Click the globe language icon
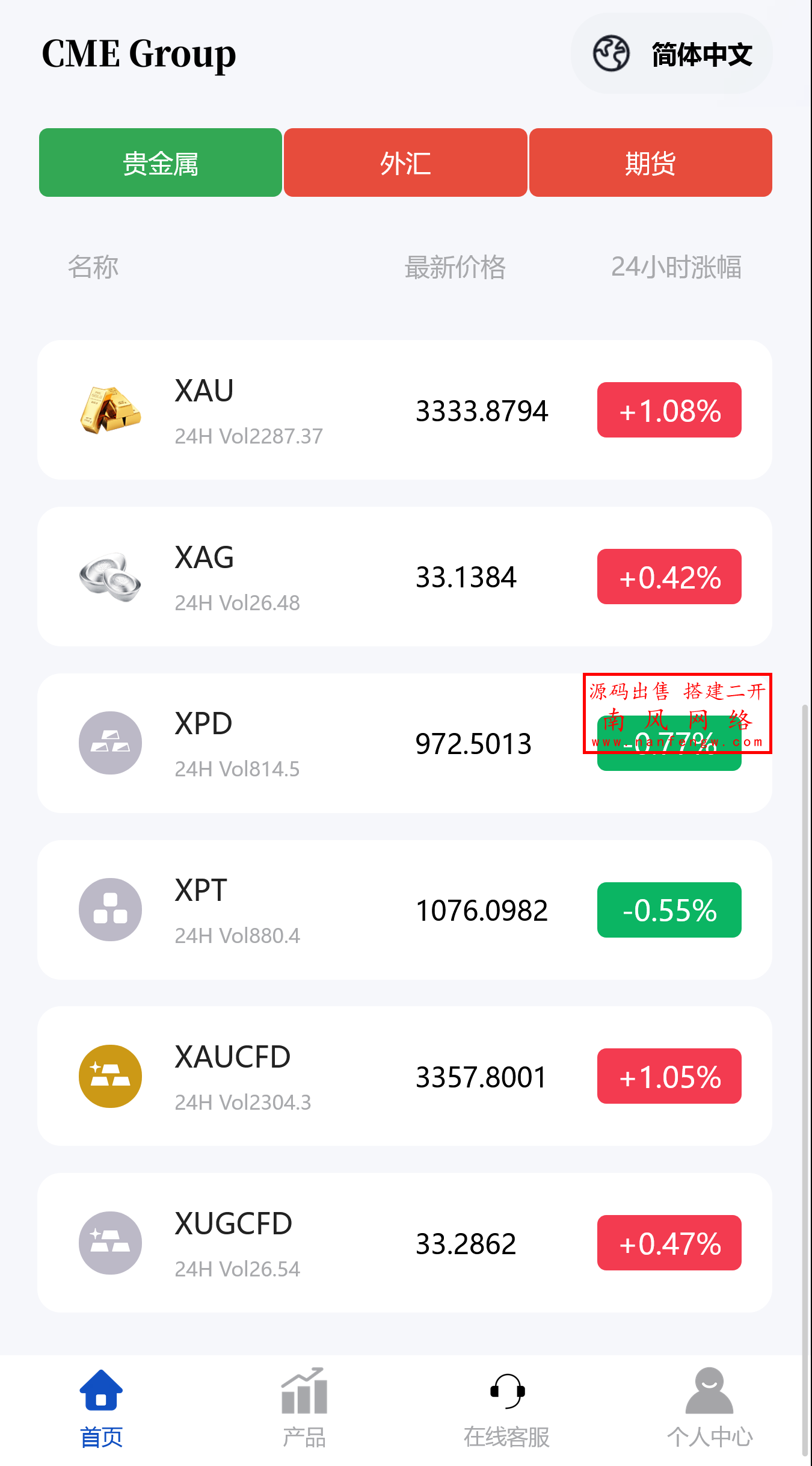 (611, 54)
